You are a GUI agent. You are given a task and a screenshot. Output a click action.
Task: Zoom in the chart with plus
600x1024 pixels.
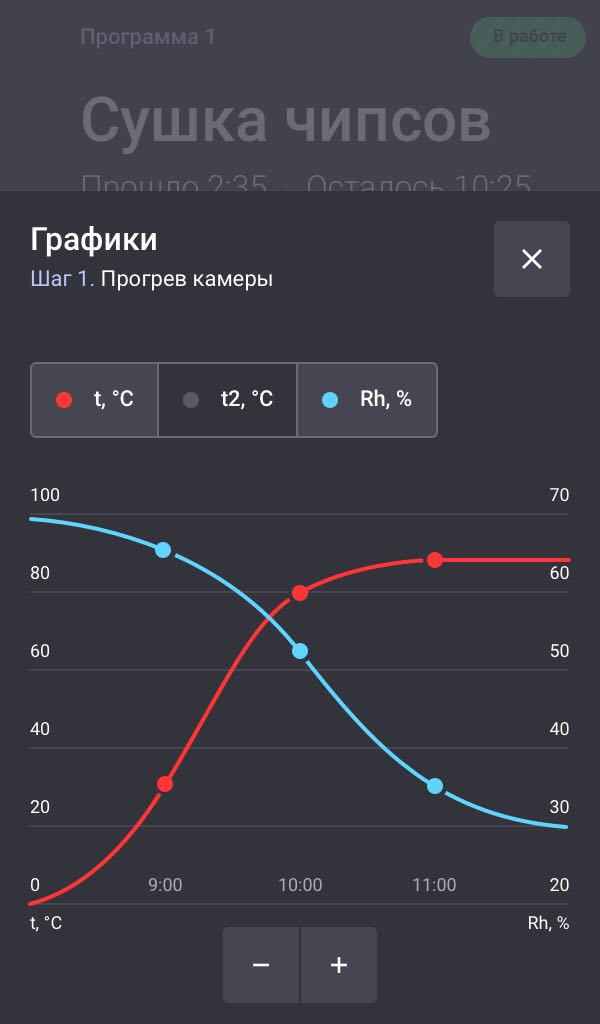339,965
